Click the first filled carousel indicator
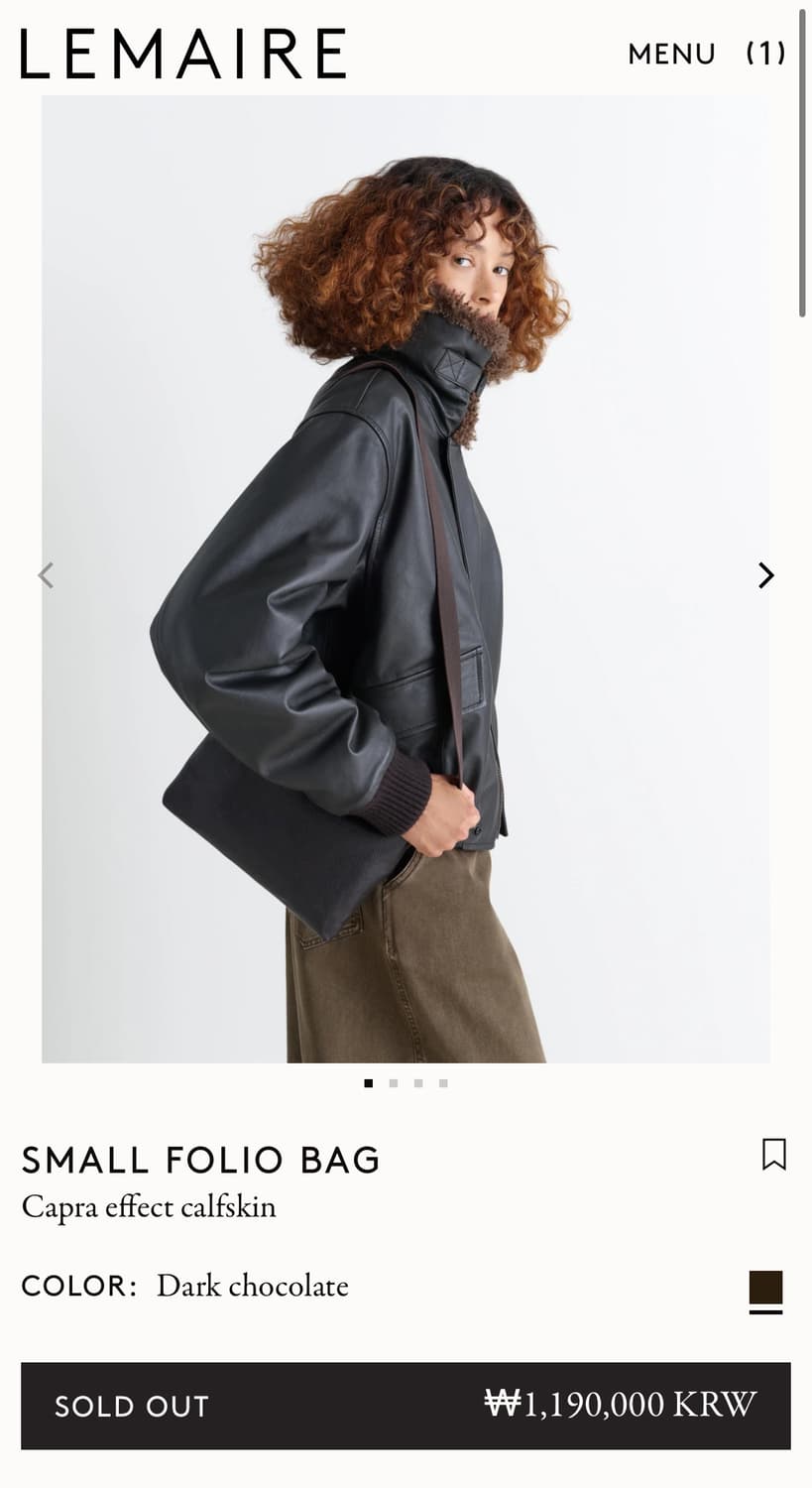Viewport: 812px width, 1488px height. (x=368, y=1083)
